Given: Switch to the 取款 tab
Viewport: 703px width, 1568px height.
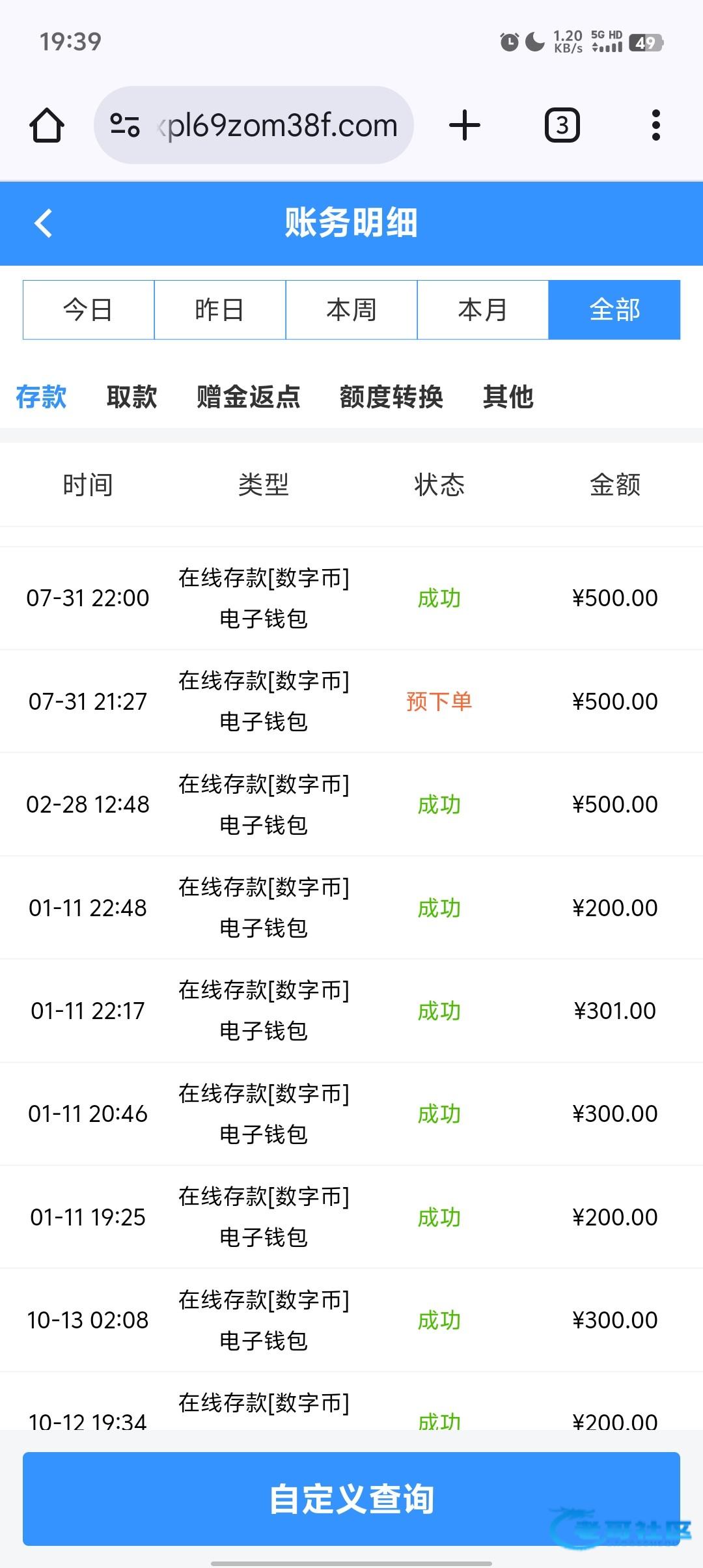Looking at the screenshot, I should pos(132,397).
